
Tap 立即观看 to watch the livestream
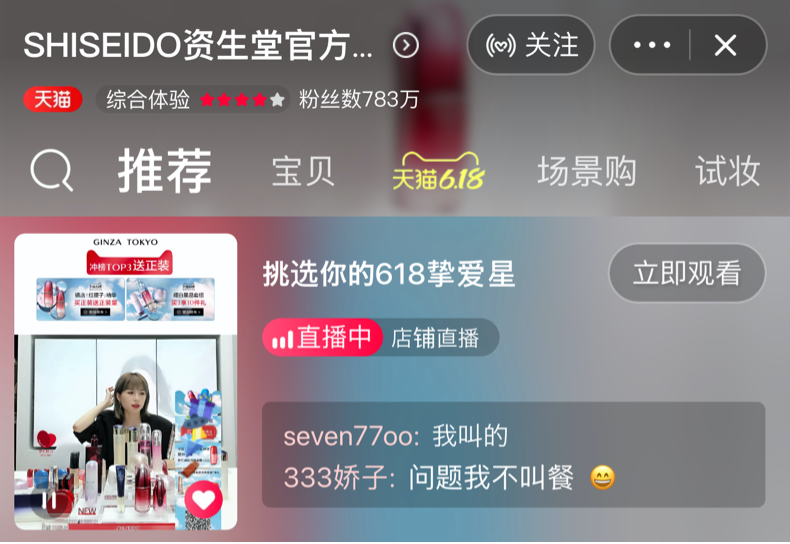(686, 273)
